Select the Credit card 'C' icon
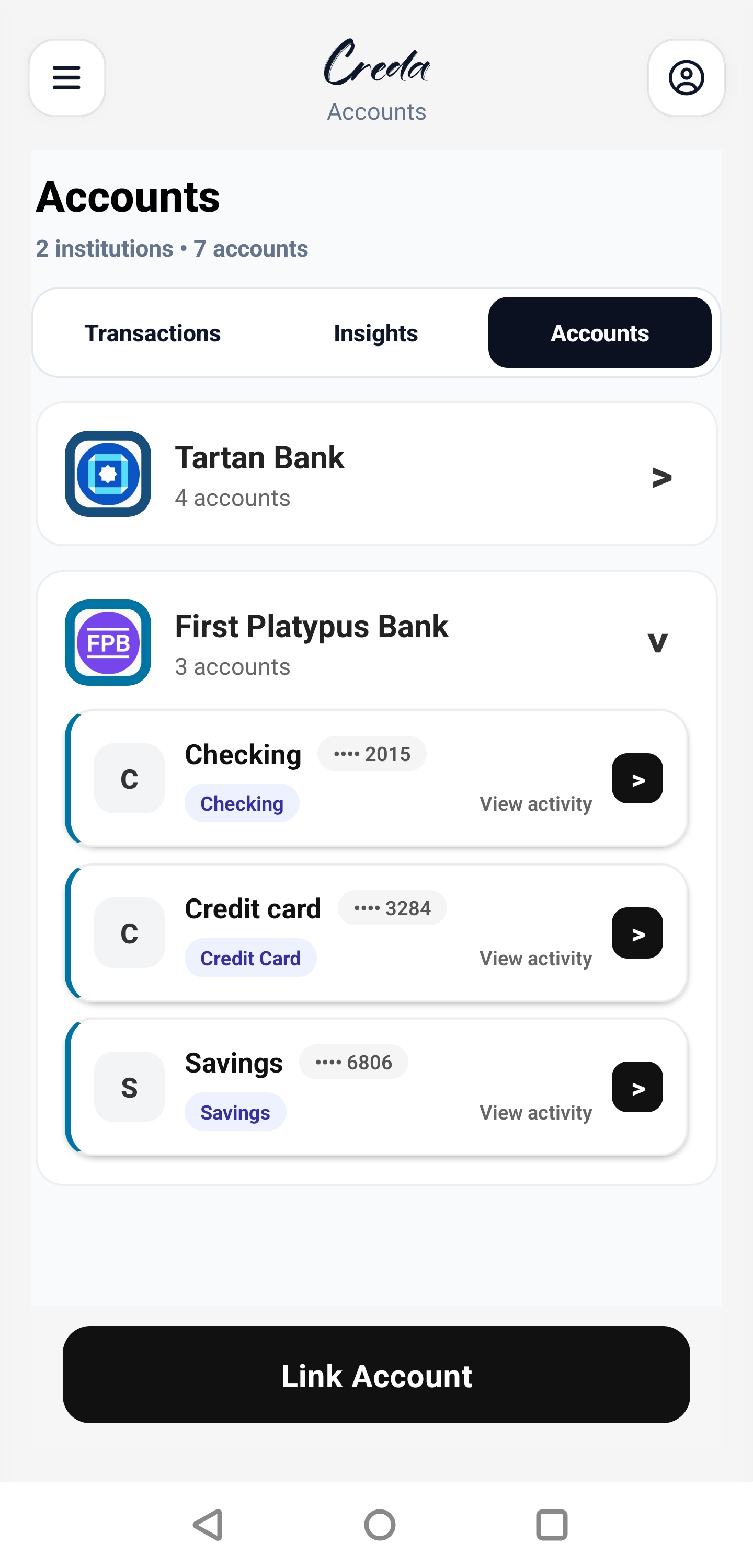Image resolution: width=753 pixels, height=1568 pixels. coord(129,932)
